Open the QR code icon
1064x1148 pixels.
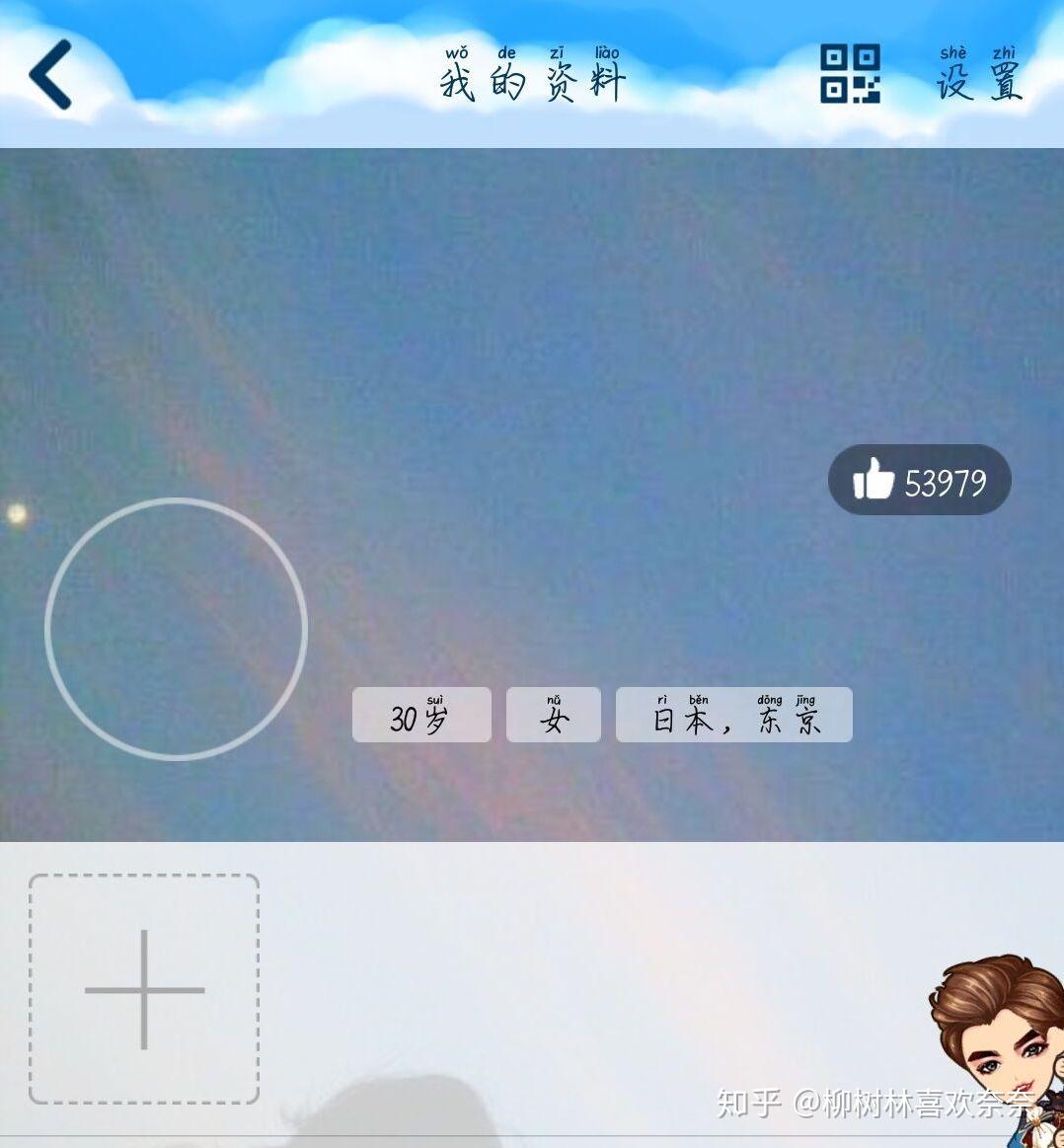click(x=850, y=74)
